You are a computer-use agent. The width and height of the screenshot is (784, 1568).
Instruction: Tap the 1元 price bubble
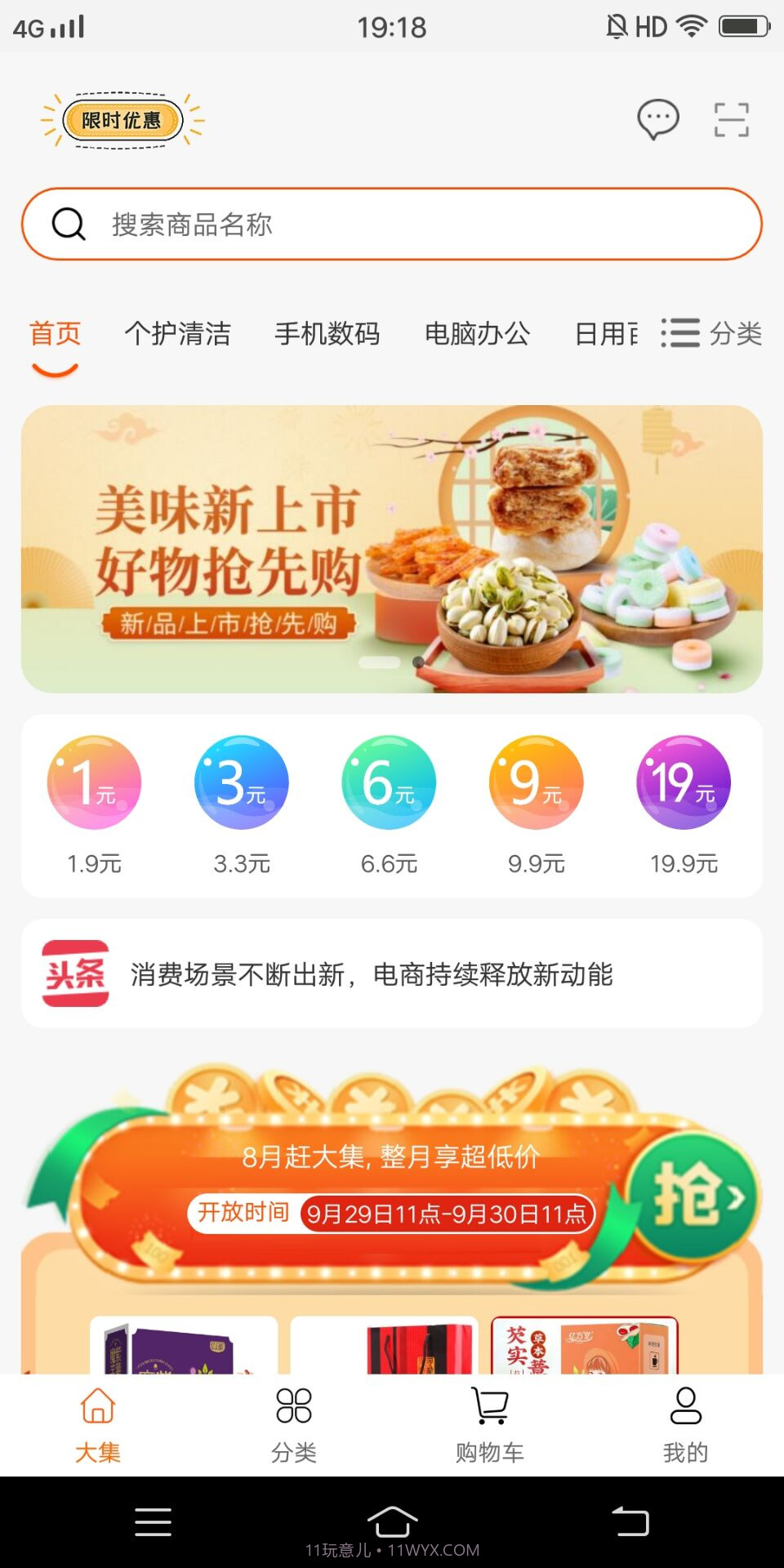click(x=94, y=782)
